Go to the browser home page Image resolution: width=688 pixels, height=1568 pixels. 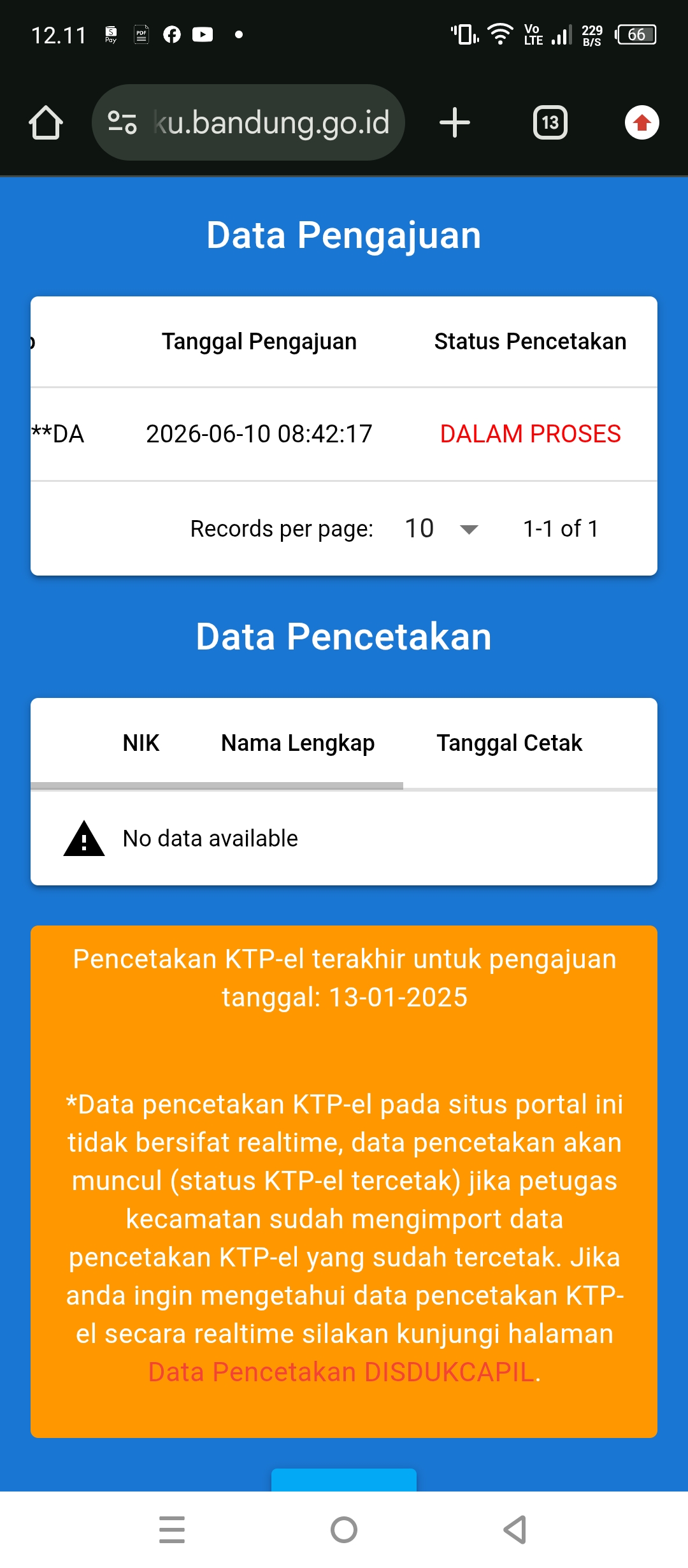coord(46,122)
